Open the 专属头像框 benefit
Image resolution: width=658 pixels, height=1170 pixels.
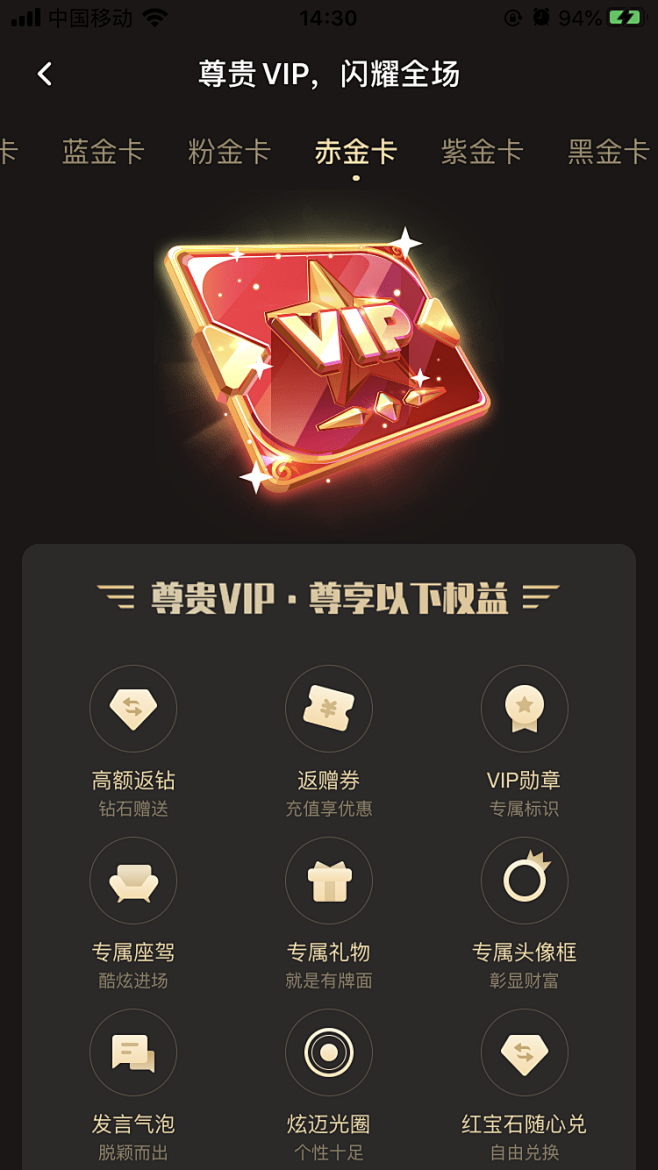tap(524, 913)
